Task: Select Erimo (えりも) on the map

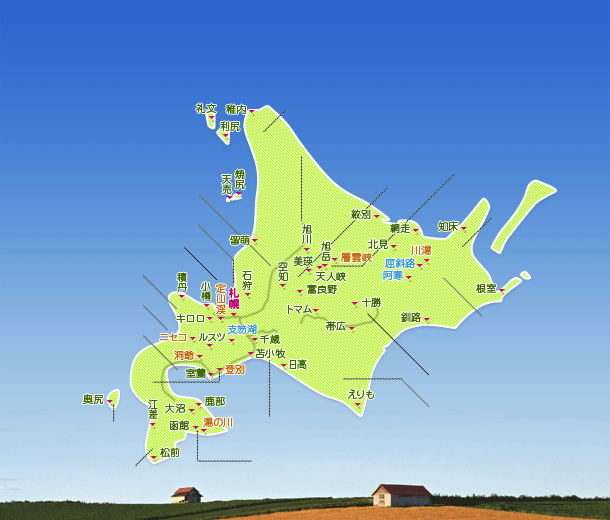Action: point(360,395)
